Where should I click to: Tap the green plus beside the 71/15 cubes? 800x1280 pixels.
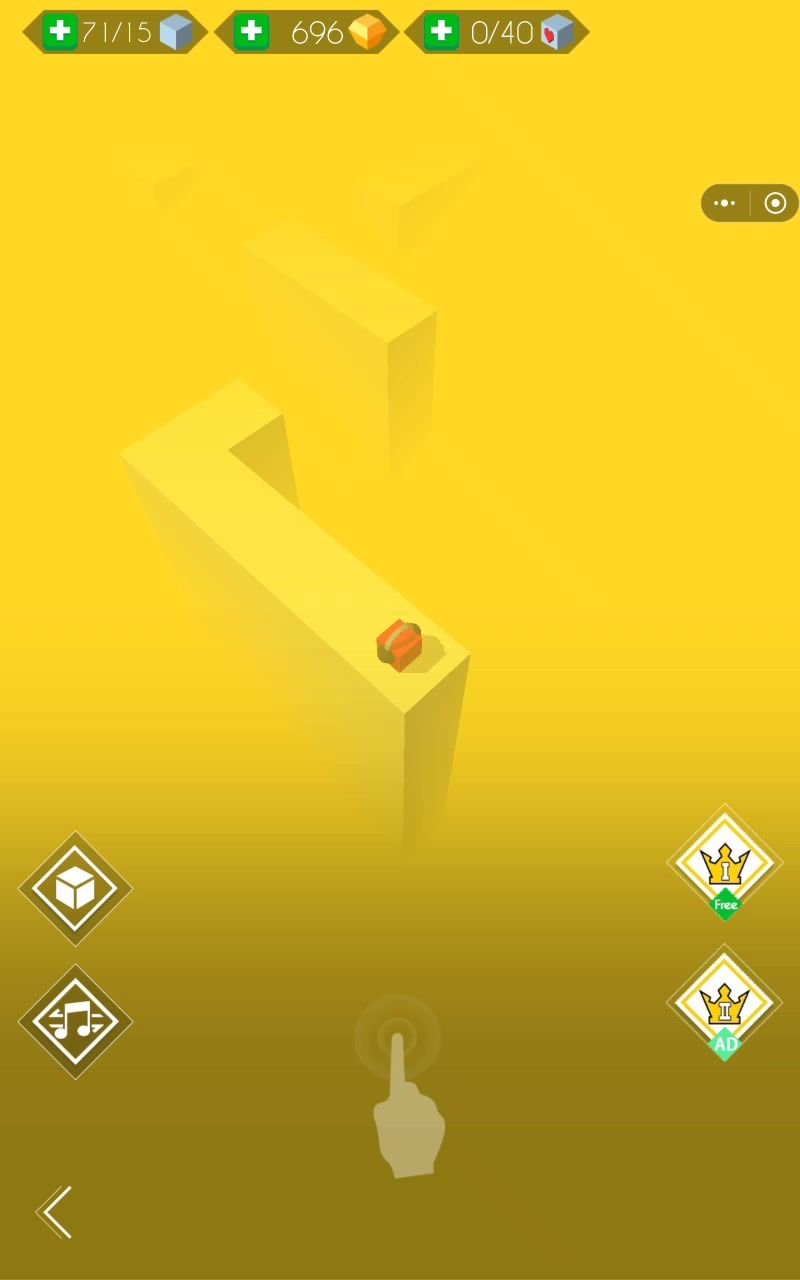click(60, 32)
